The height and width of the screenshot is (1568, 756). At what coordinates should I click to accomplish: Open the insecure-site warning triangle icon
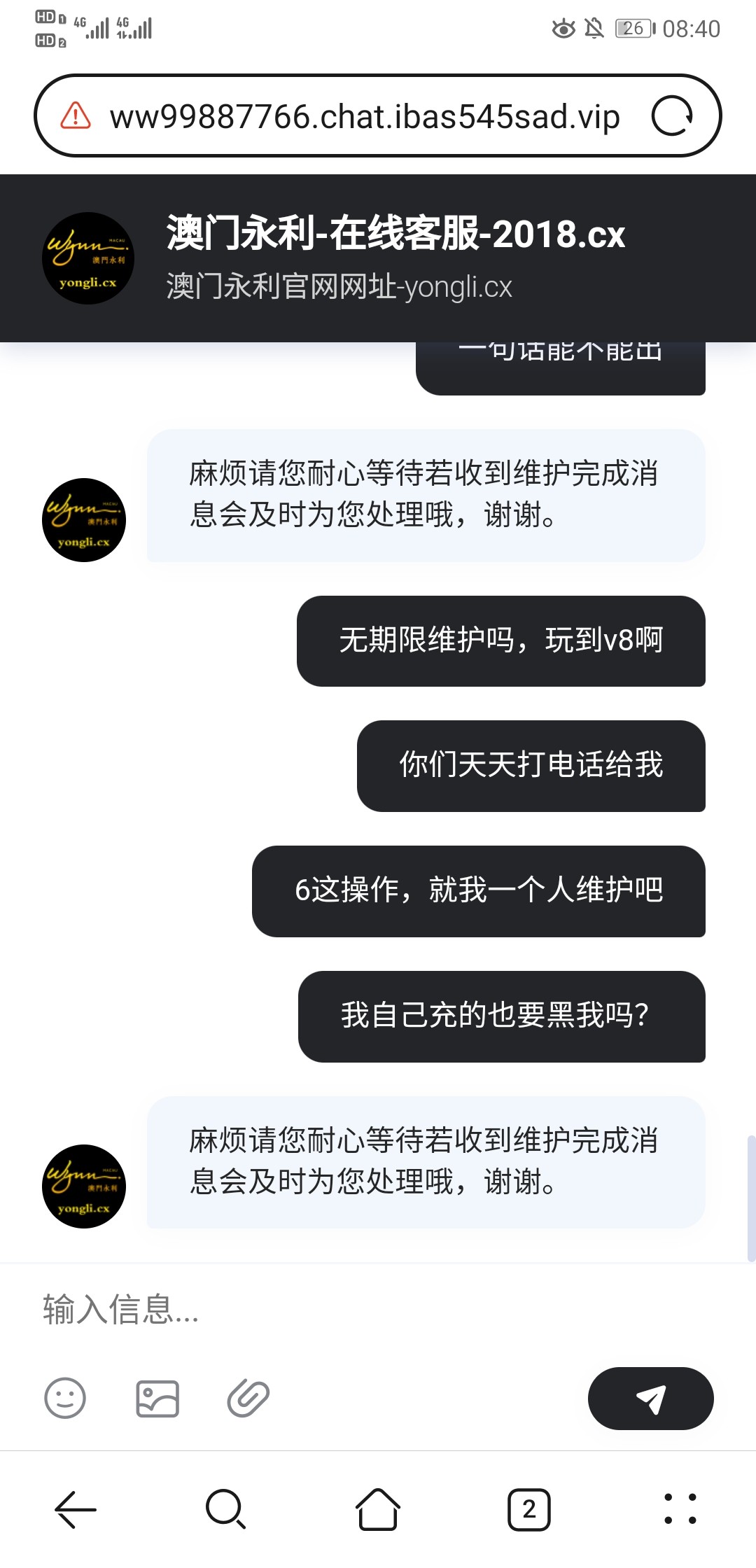pyautogui.click(x=76, y=116)
